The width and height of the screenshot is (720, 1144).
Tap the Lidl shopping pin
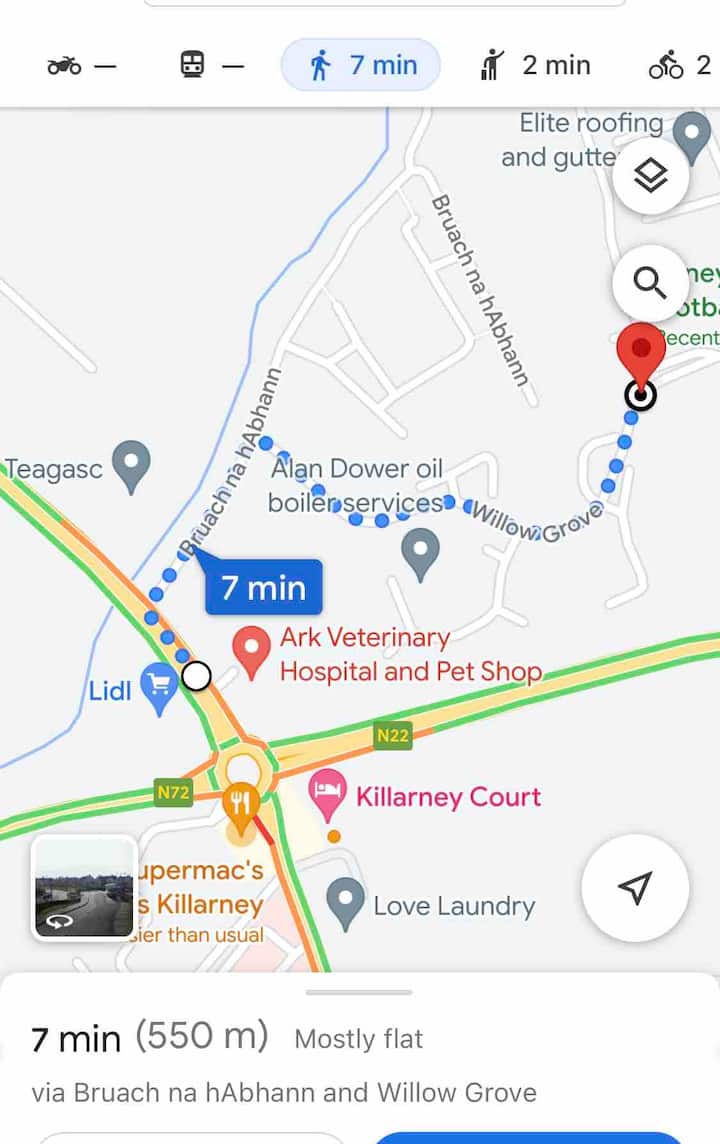pyautogui.click(x=159, y=687)
